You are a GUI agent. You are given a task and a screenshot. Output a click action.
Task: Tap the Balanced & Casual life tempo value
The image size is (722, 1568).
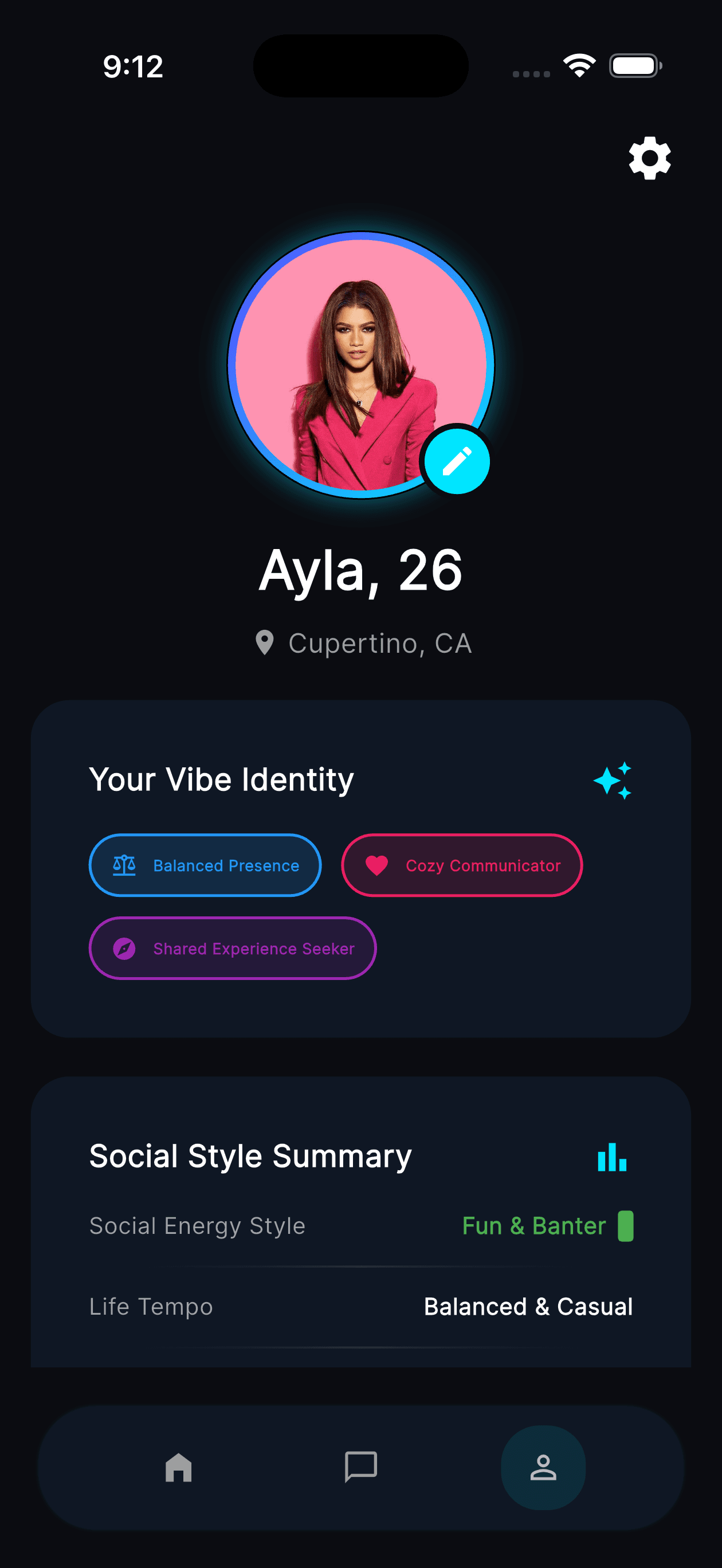(528, 1306)
